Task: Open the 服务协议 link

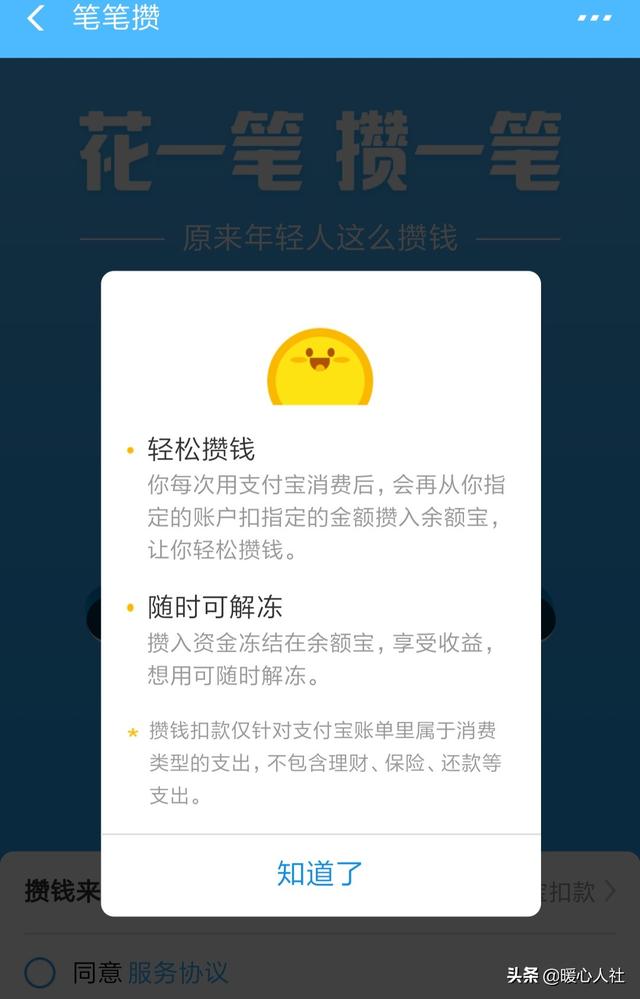Action: point(177,971)
